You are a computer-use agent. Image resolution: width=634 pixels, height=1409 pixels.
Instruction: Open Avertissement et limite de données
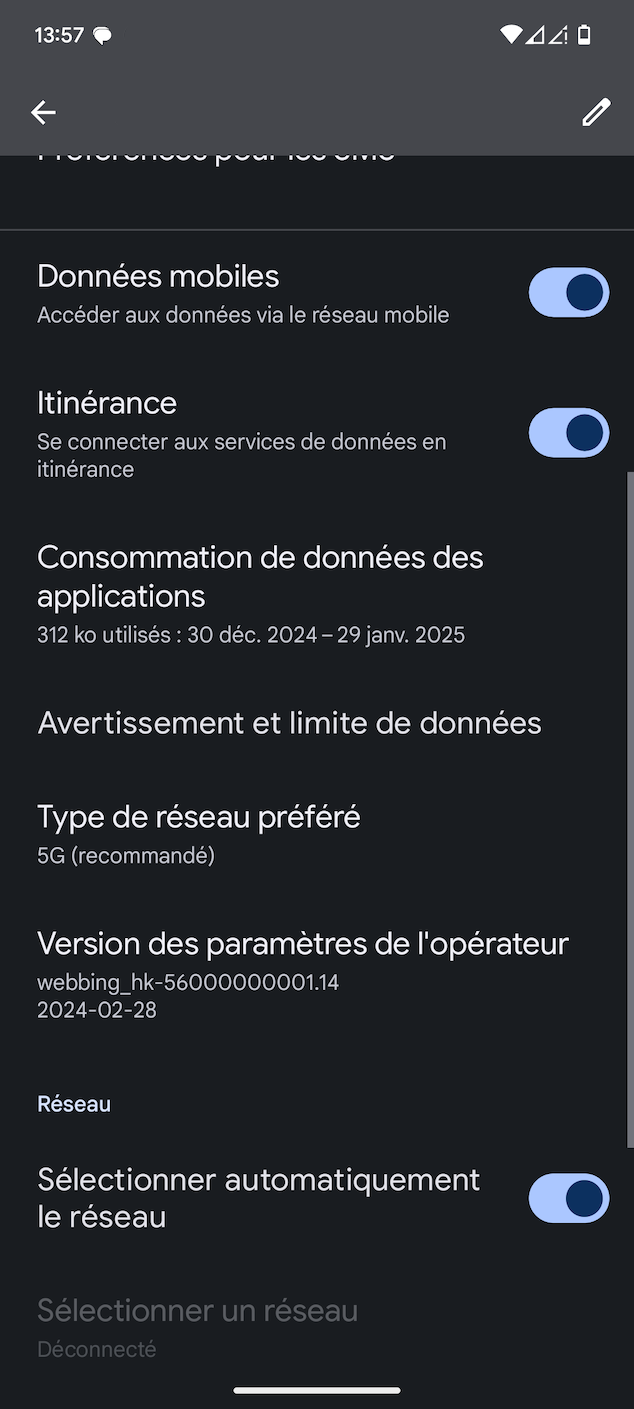[x=317, y=723]
